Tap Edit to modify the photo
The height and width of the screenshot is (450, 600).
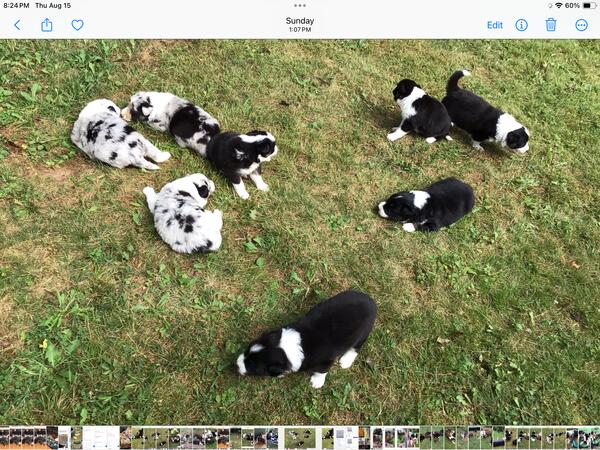coord(494,25)
